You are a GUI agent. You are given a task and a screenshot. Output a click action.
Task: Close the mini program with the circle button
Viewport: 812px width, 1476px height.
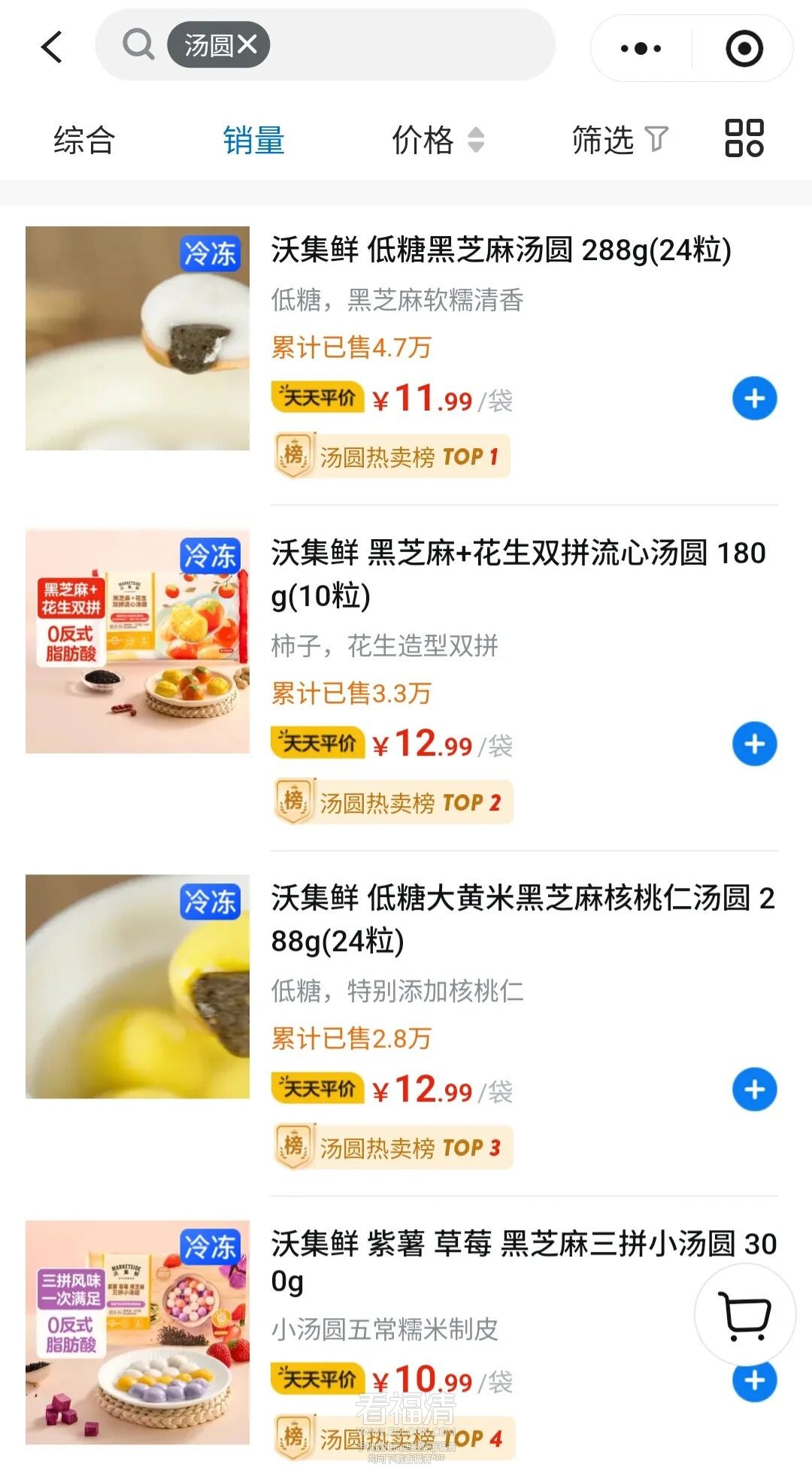point(744,49)
